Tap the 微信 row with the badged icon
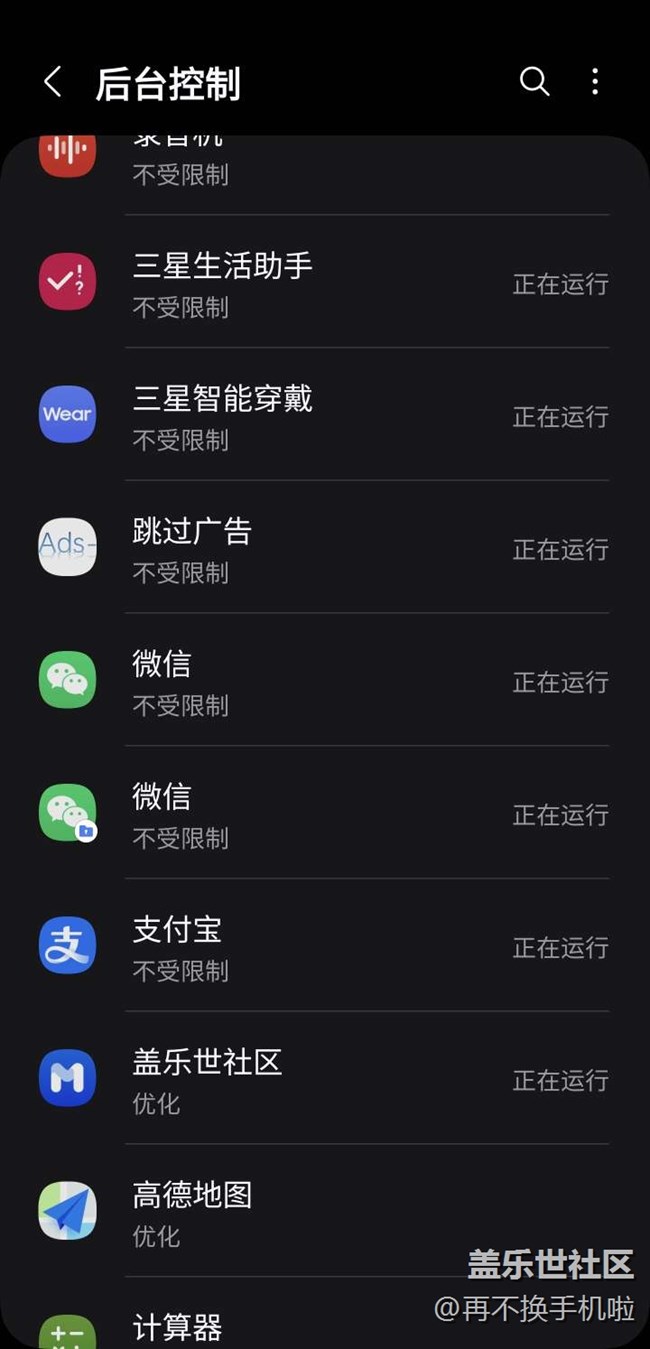This screenshot has width=650, height=1349. [324, 815]
